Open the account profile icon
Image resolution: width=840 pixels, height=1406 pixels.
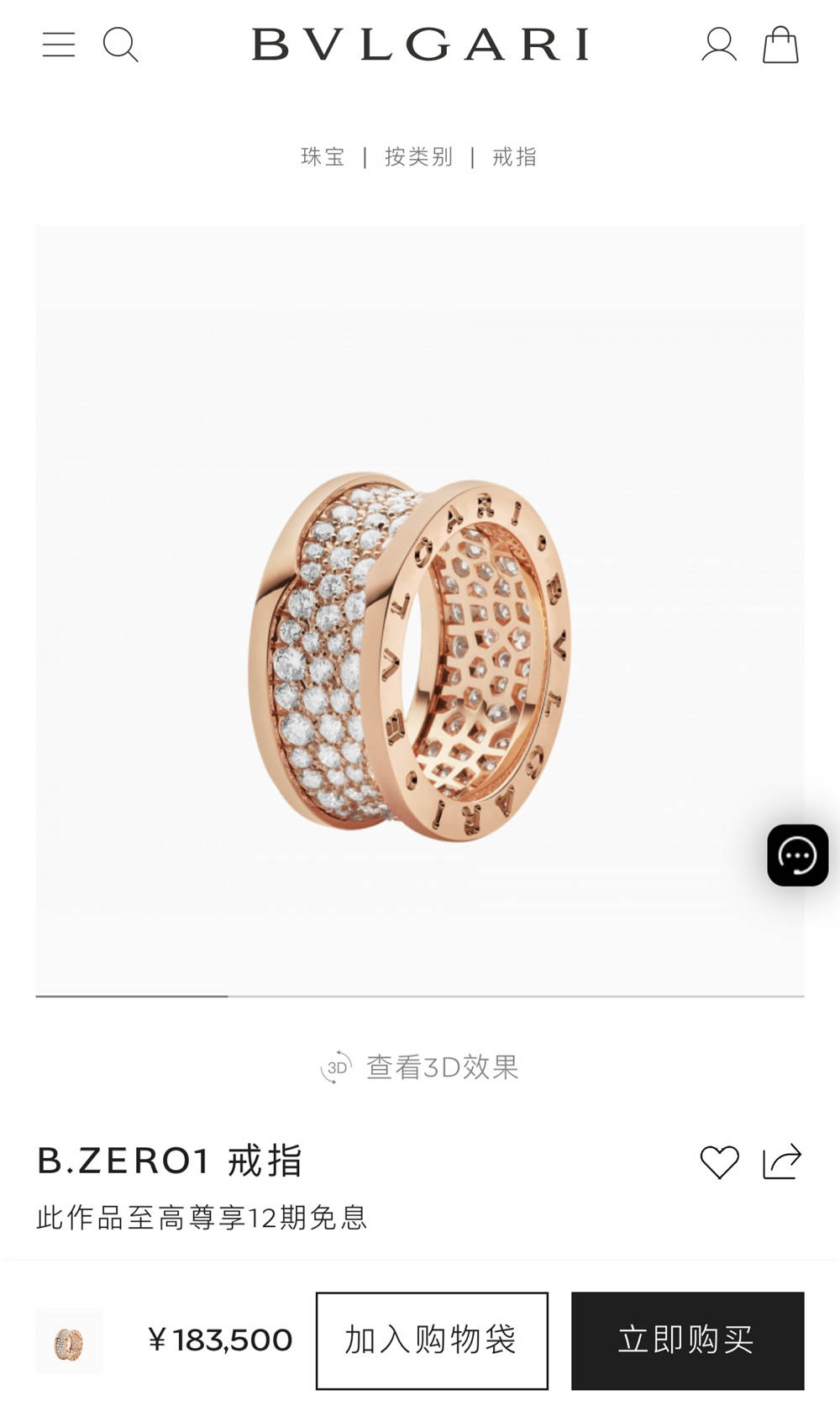click(x=719, y=45)
